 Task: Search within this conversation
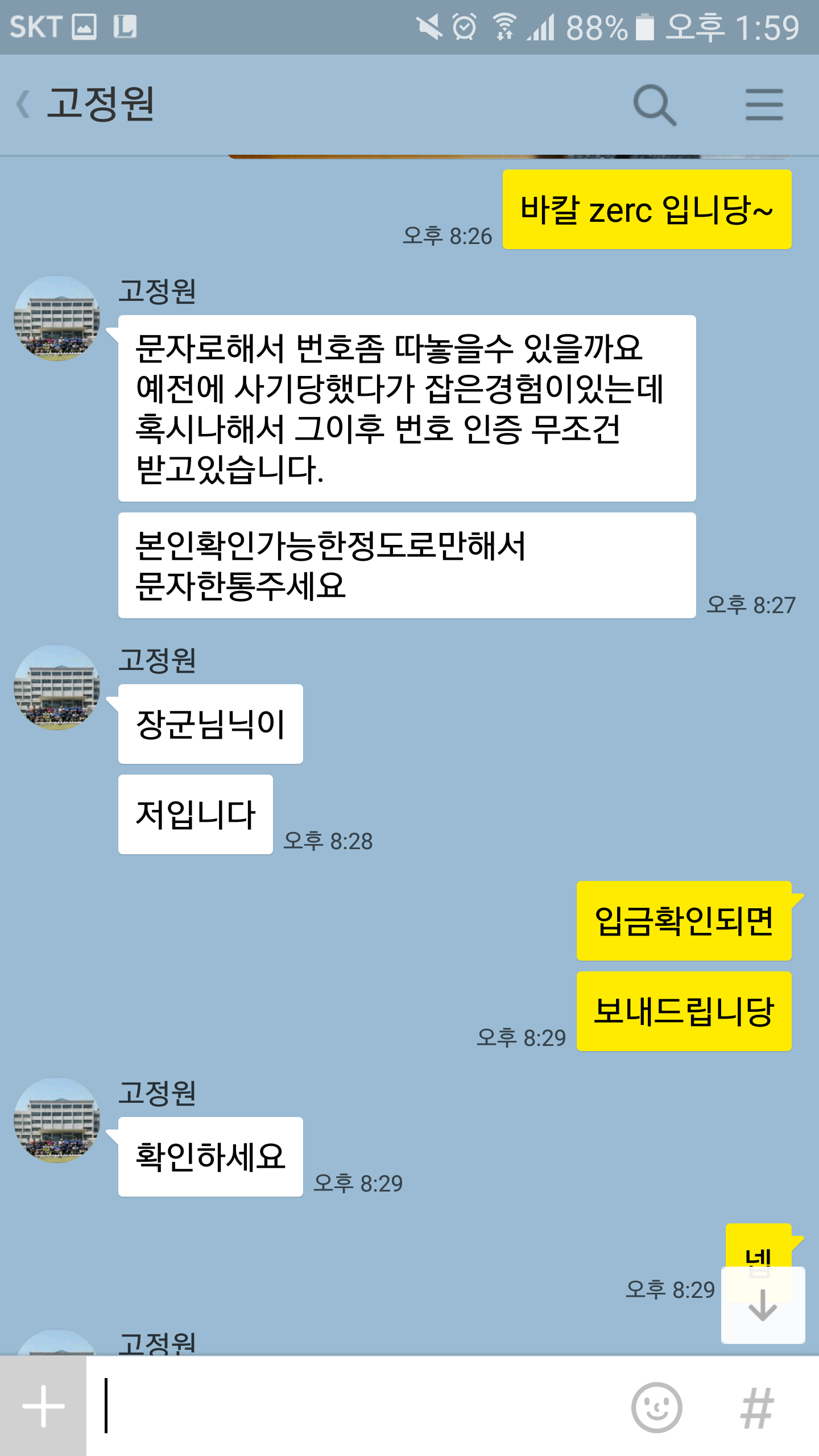(x=655, y=105)
